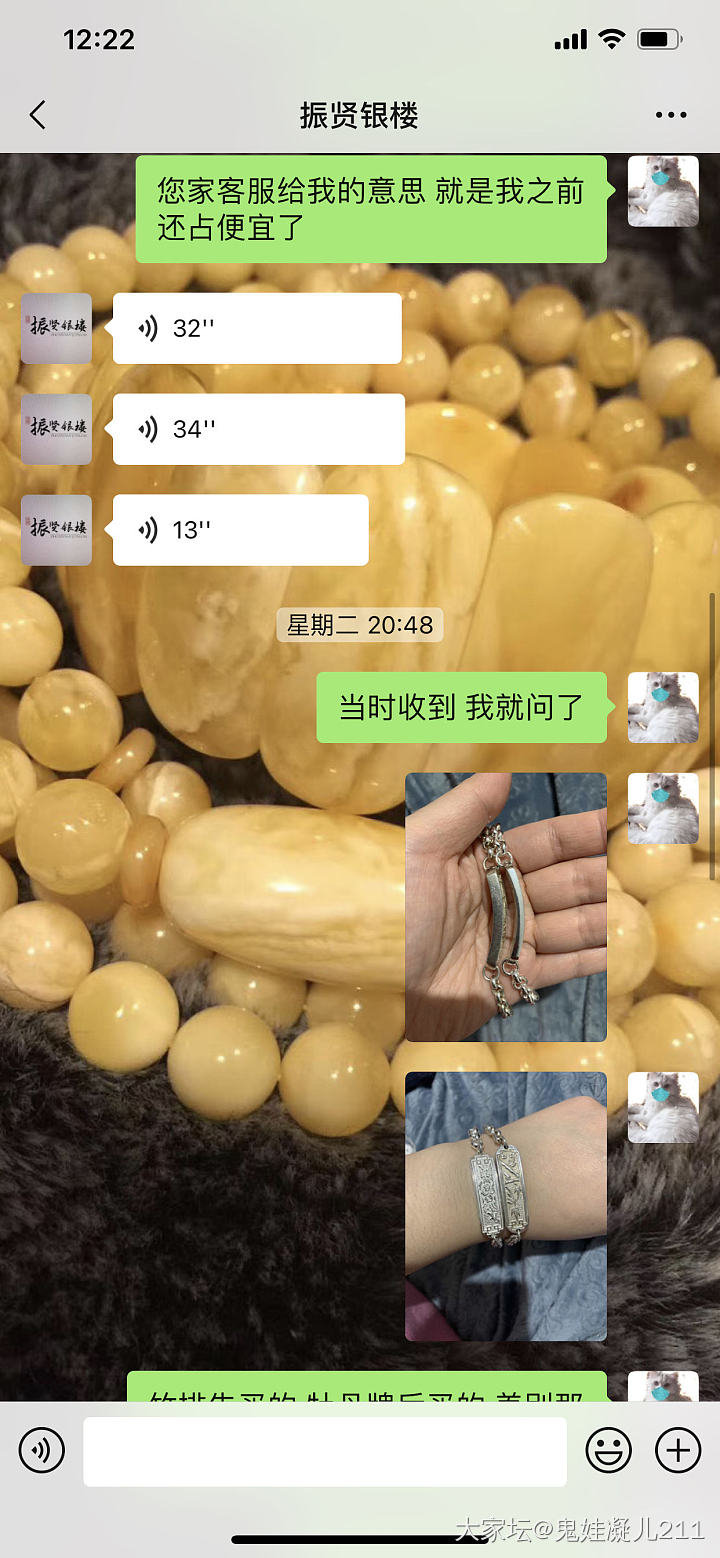Open the chat options overflow menu
720x1558 pixels.
[671, 116]
